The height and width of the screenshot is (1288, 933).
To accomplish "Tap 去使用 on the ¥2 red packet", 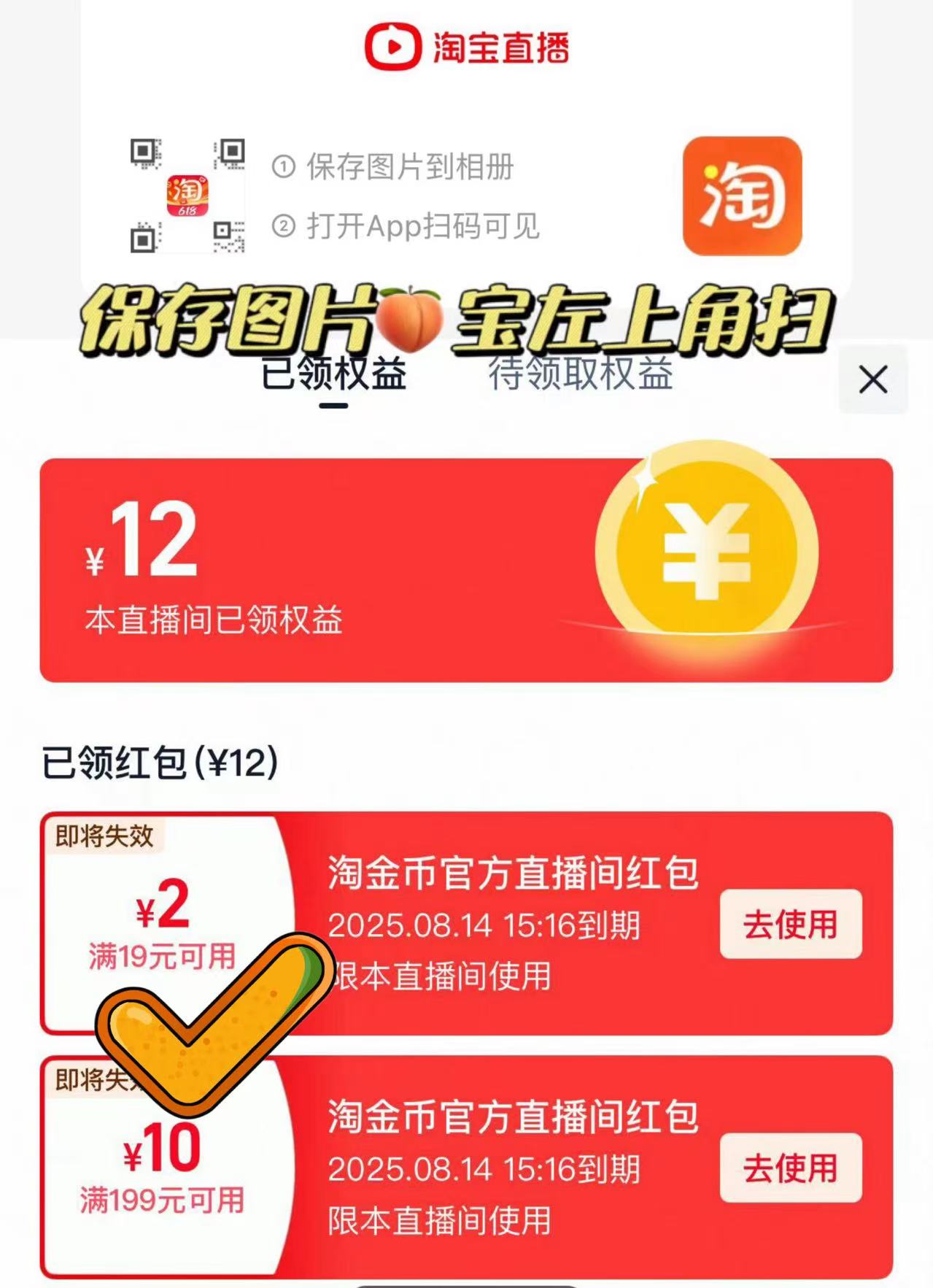I will click(x=791, y=925).
